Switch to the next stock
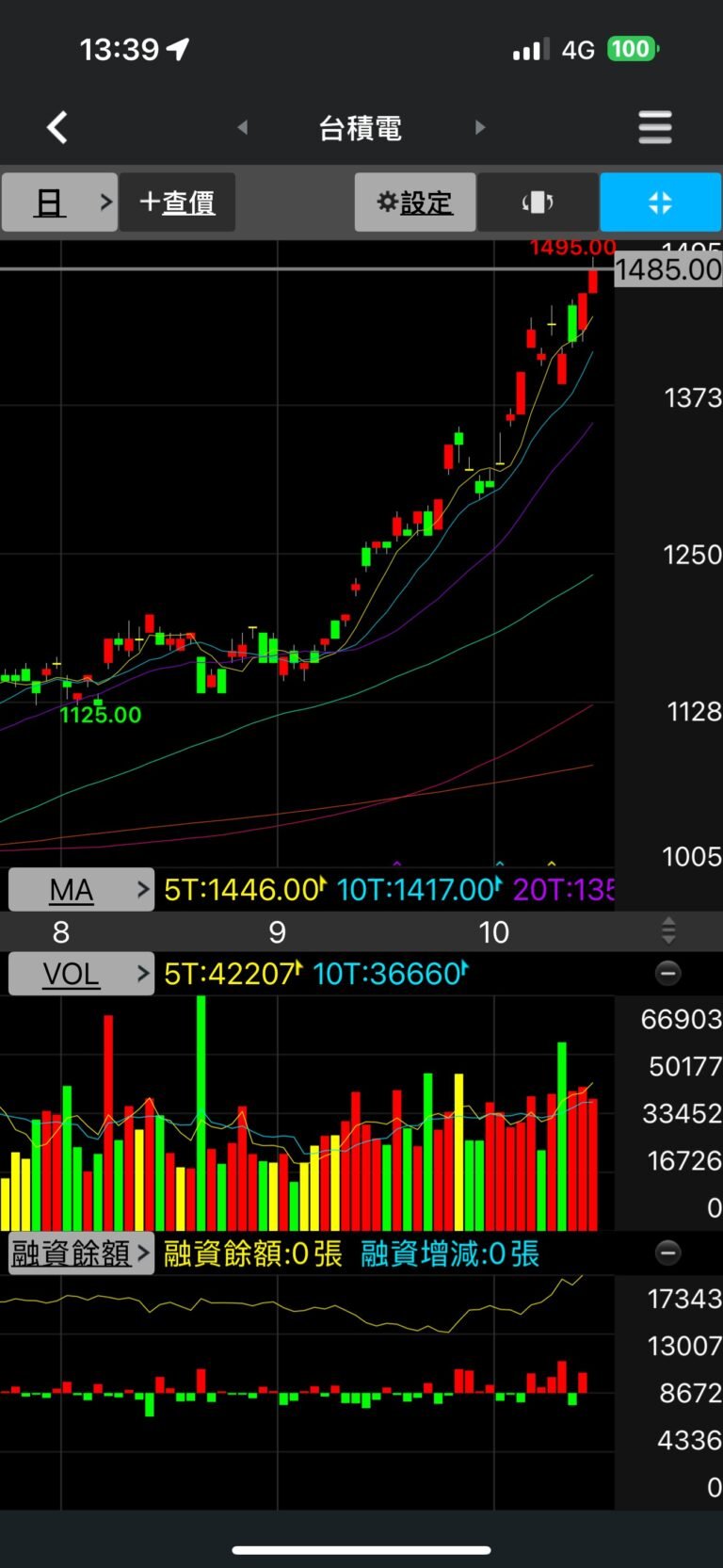 point(480,127)
